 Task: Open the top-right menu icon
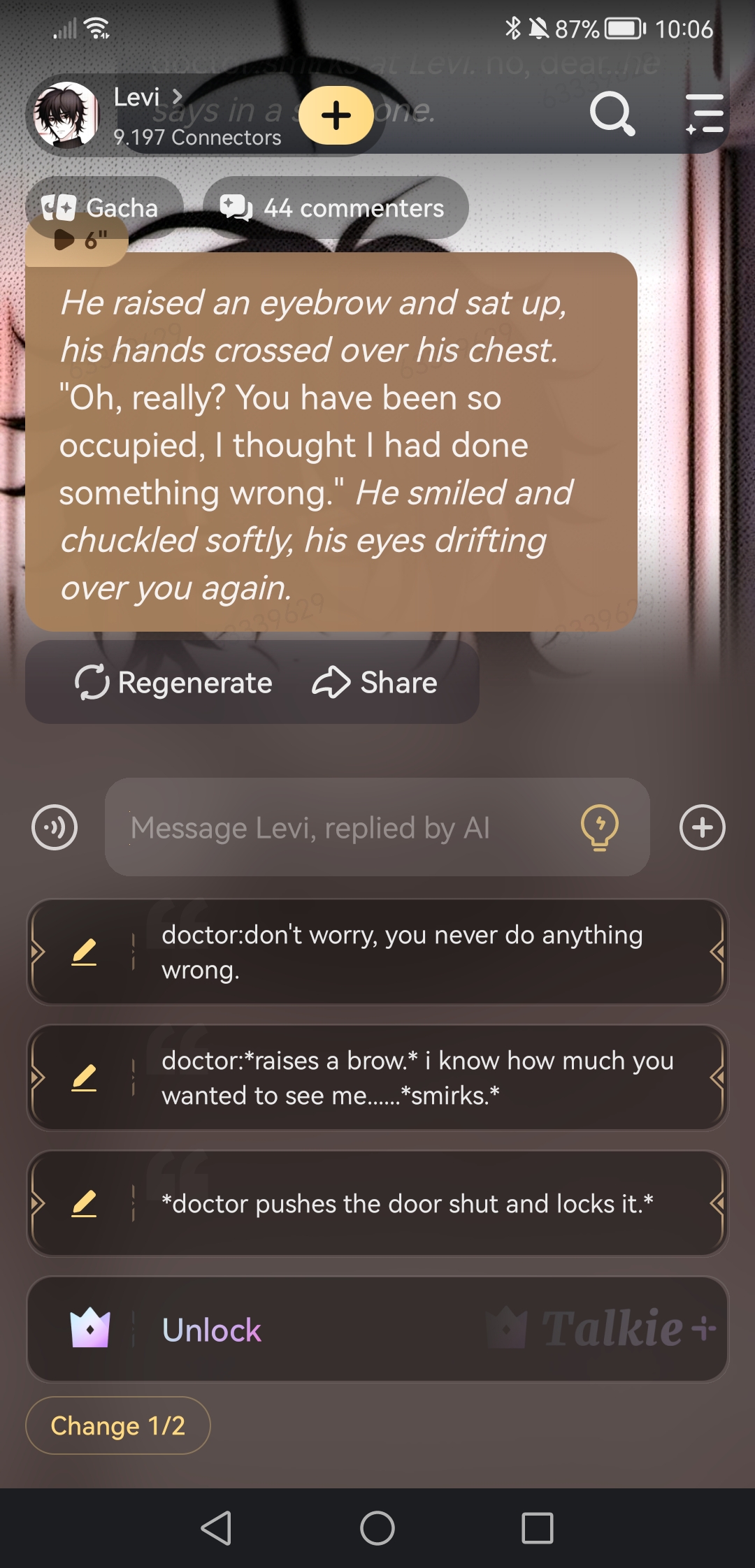point(705,114)
